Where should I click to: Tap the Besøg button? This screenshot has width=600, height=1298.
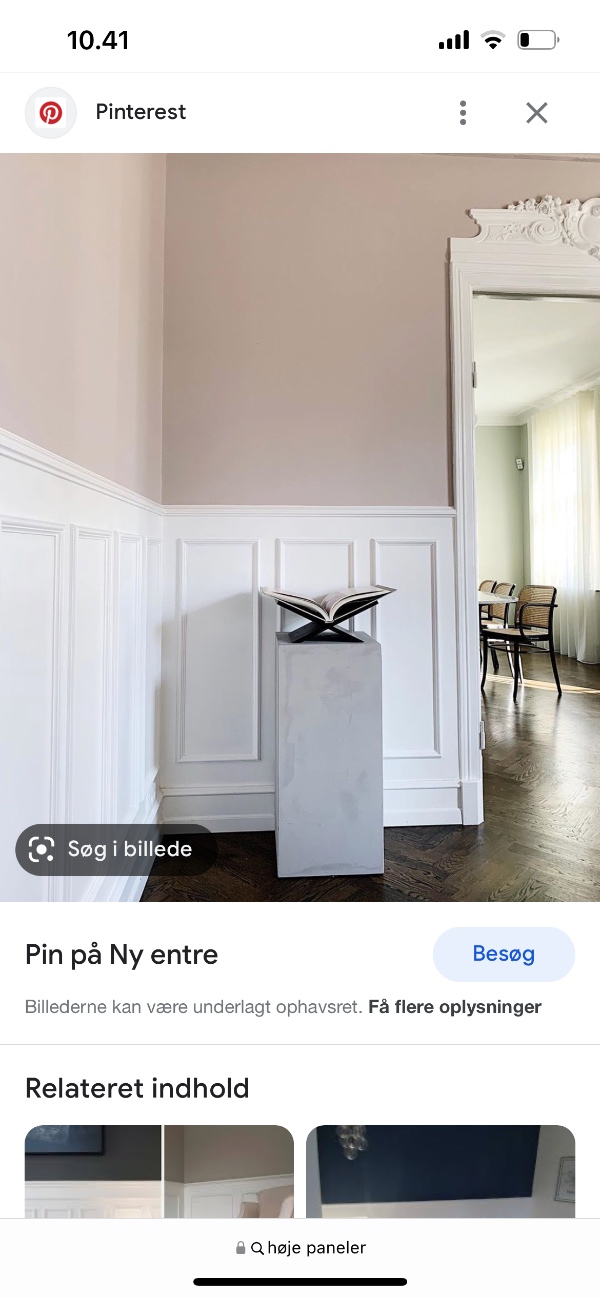pos(503,954)
